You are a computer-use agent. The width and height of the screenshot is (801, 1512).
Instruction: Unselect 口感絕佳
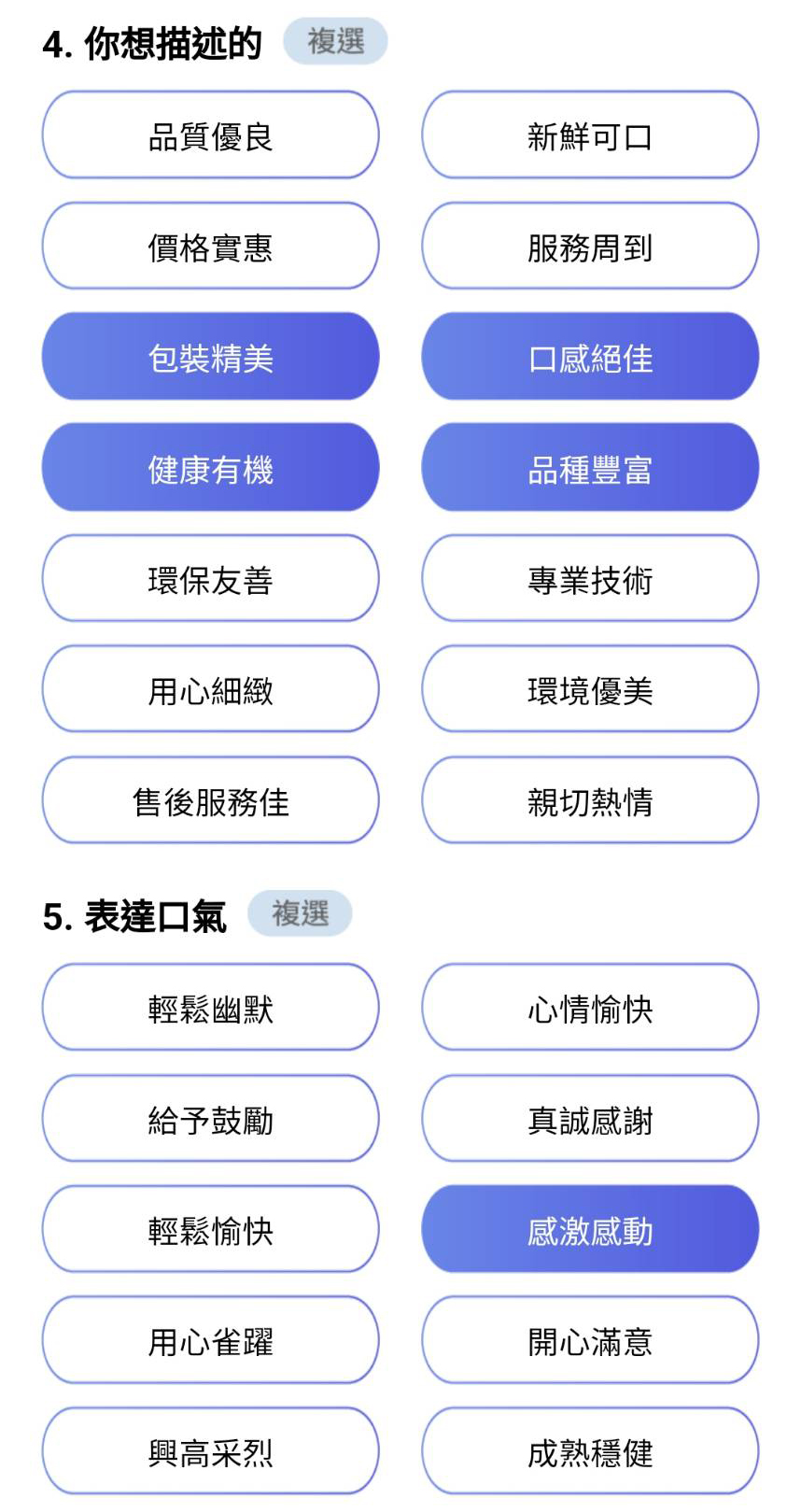[590, 357]
